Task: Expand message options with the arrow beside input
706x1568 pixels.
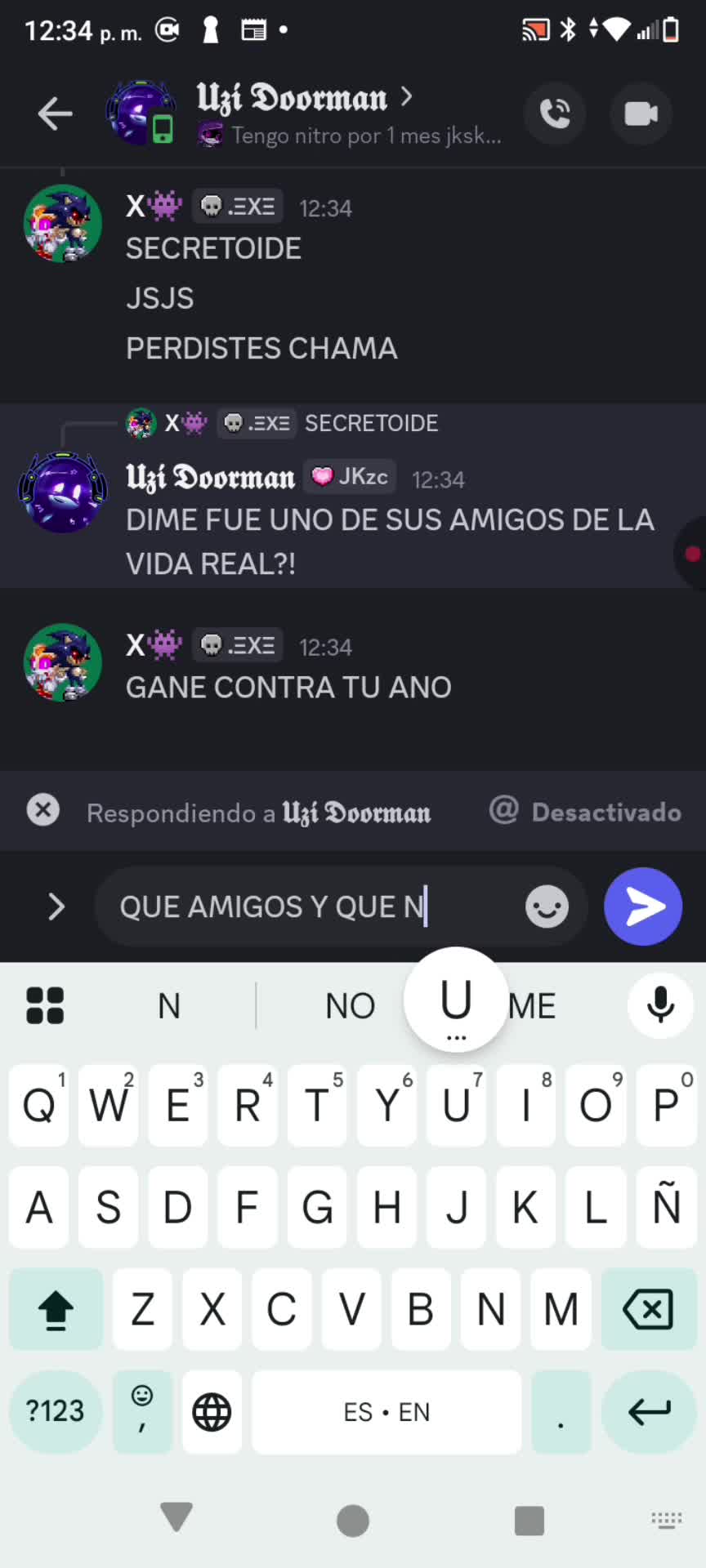Action: coord(56,906)
